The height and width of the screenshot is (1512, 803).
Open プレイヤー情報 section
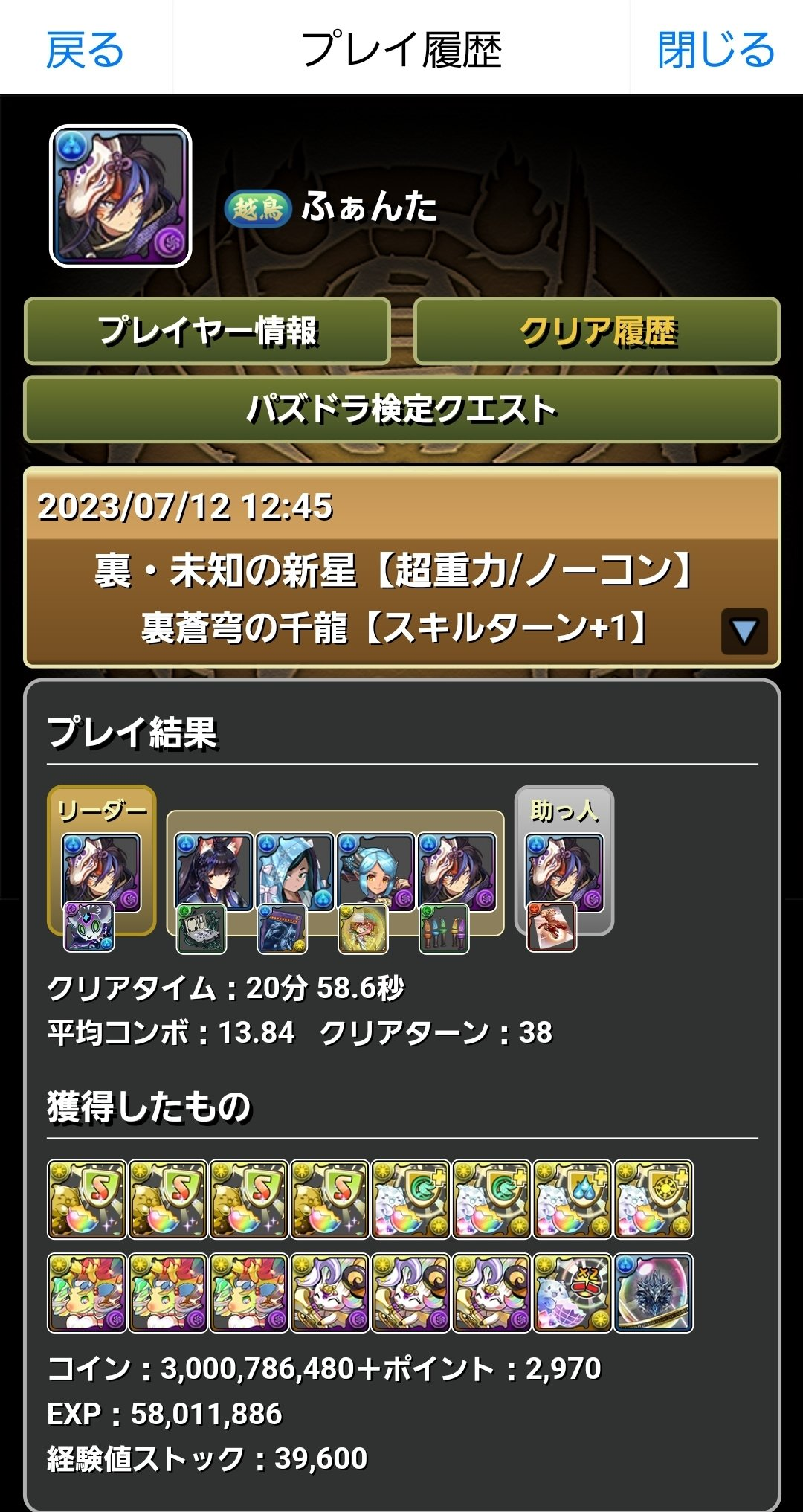(207, 332)
